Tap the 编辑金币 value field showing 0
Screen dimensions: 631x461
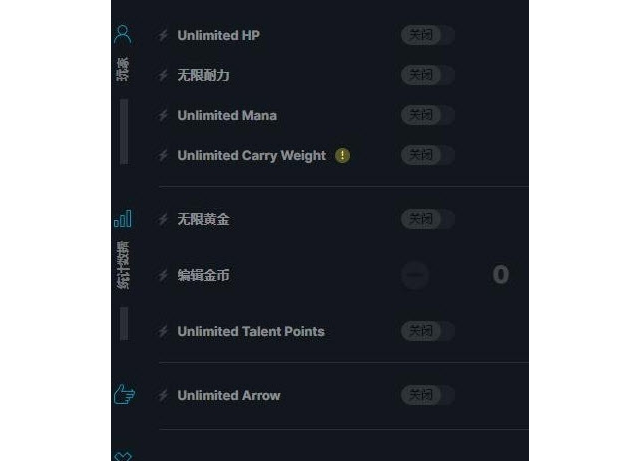(x=500, y=275)
